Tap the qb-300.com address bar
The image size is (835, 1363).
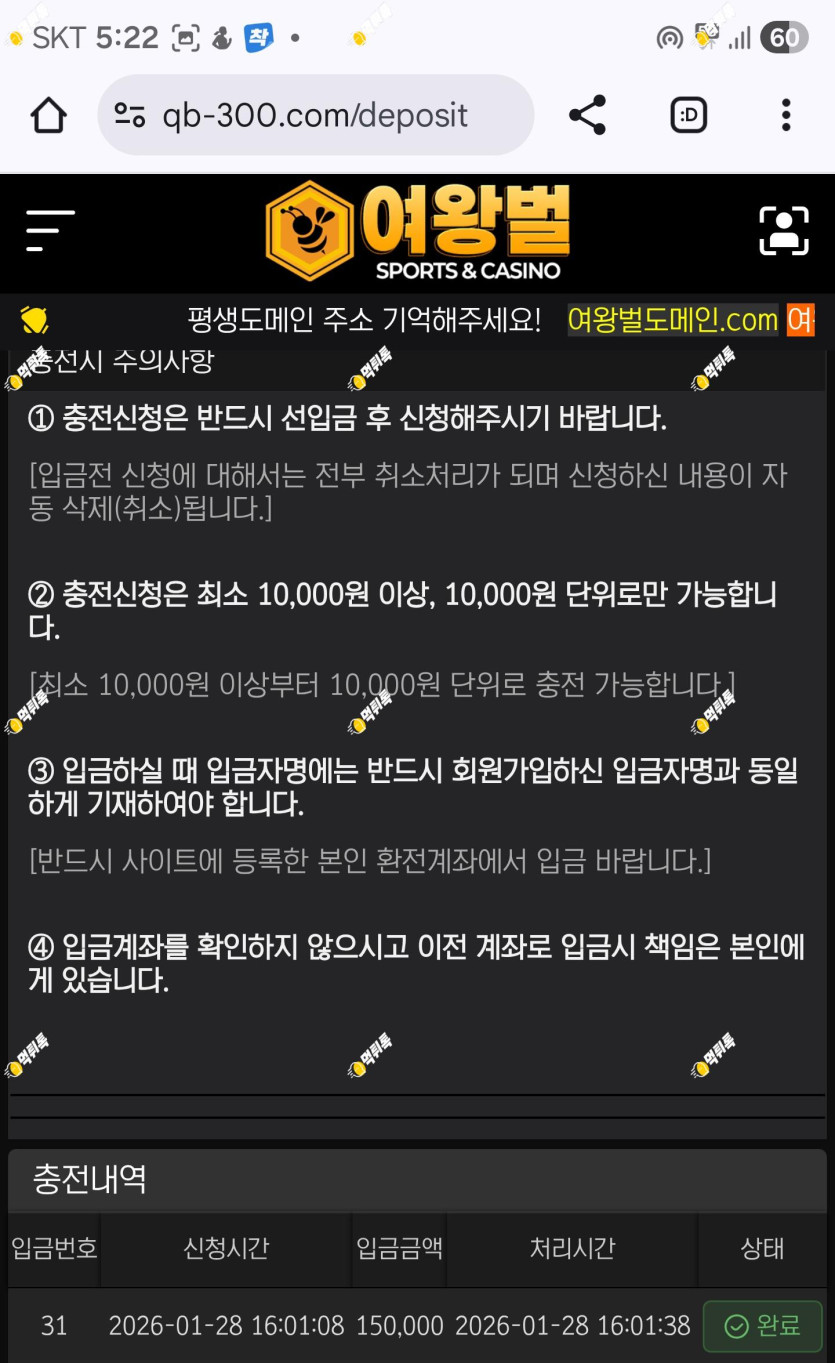click(316, 115)
